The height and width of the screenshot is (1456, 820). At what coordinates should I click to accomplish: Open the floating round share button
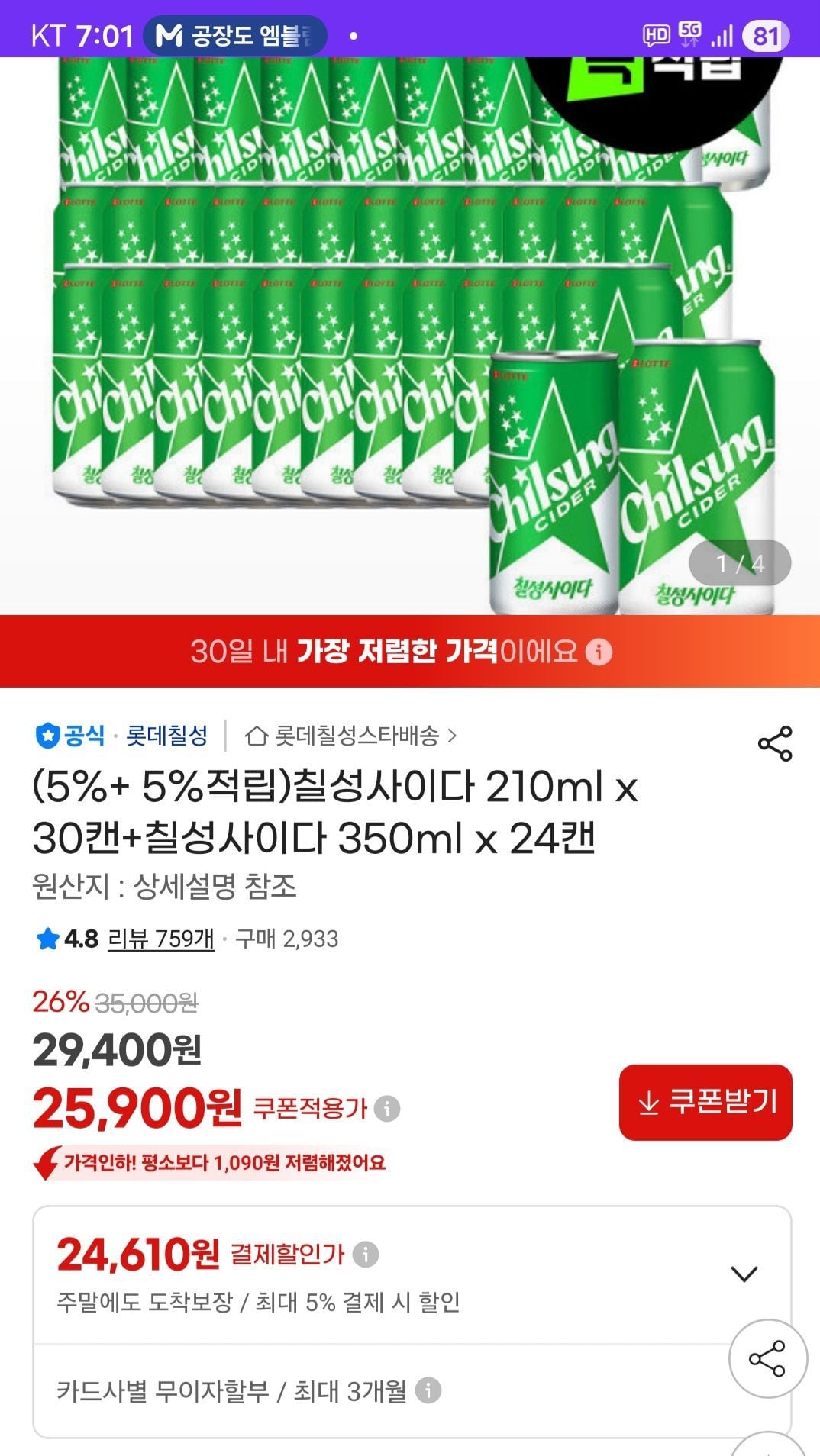(767, 1359)
